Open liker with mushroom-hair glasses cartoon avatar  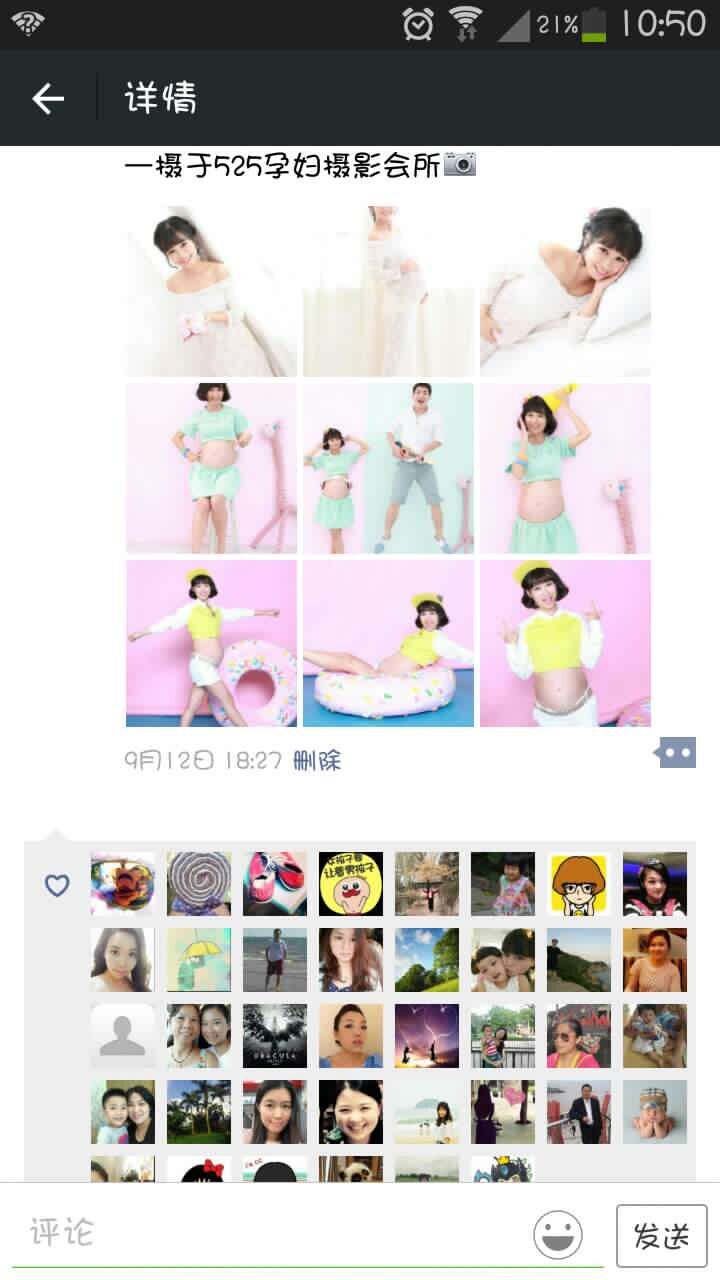pos(579,884)
